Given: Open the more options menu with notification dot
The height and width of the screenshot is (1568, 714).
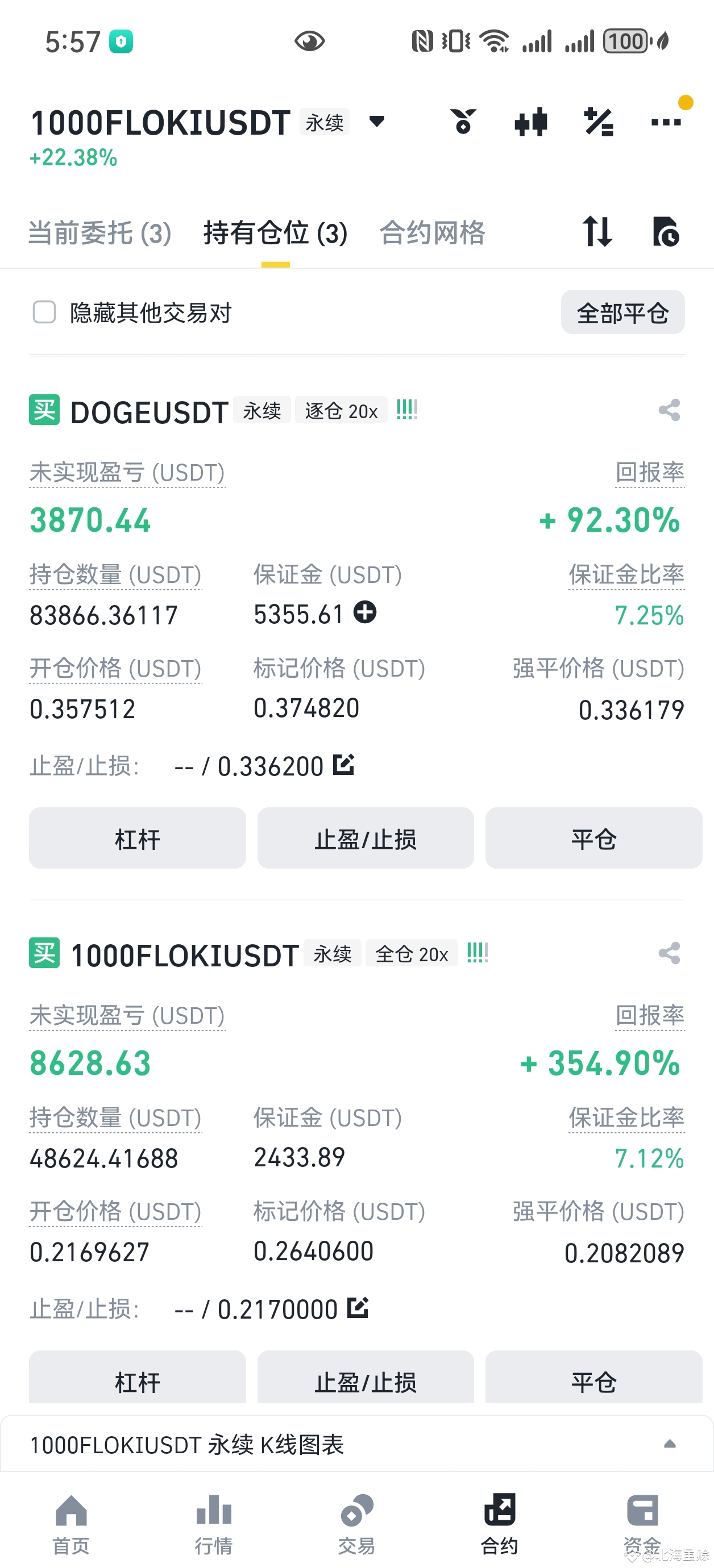Looking at the screenshot, I should pyautogui.click(x=665, y=122).
